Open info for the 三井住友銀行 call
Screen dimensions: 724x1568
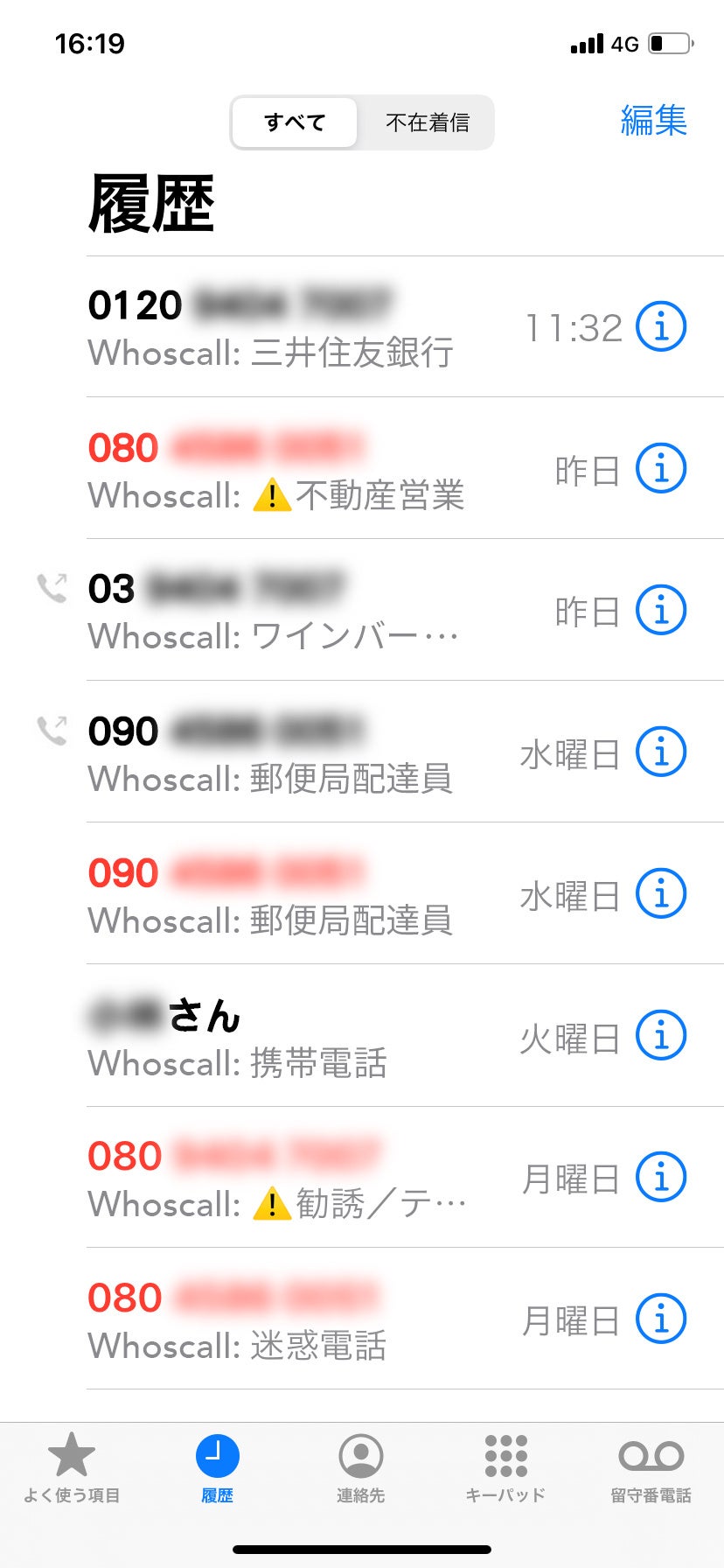[661, 327]
